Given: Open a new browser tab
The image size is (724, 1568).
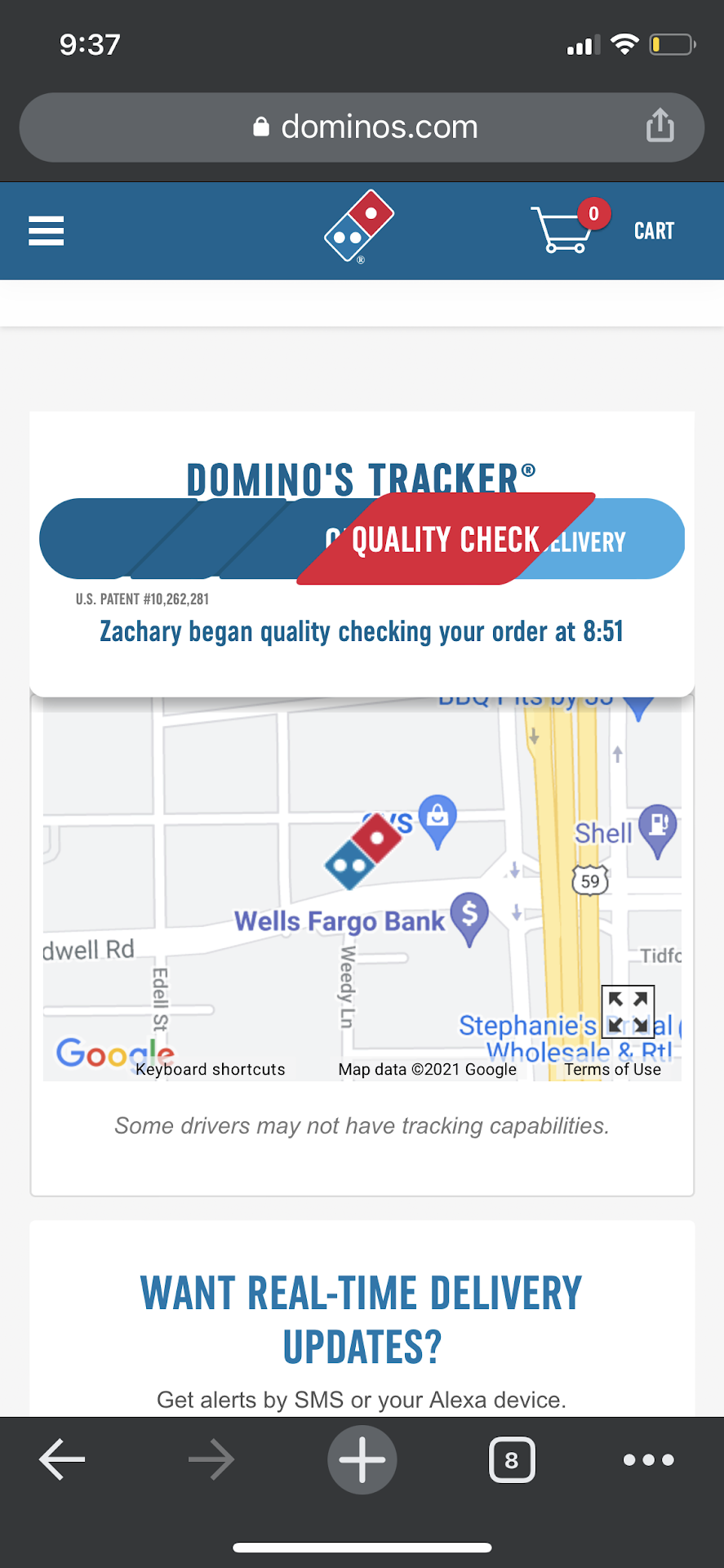Looking at the screenshot, I should click(362, 1459).
